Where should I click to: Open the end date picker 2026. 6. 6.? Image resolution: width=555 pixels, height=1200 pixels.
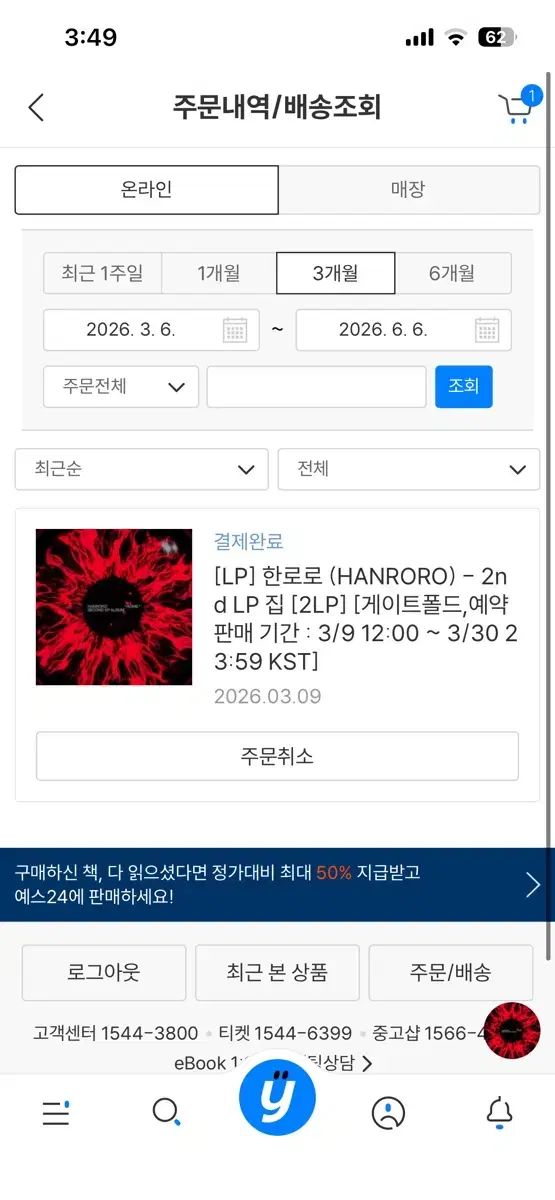coord(403,330)
